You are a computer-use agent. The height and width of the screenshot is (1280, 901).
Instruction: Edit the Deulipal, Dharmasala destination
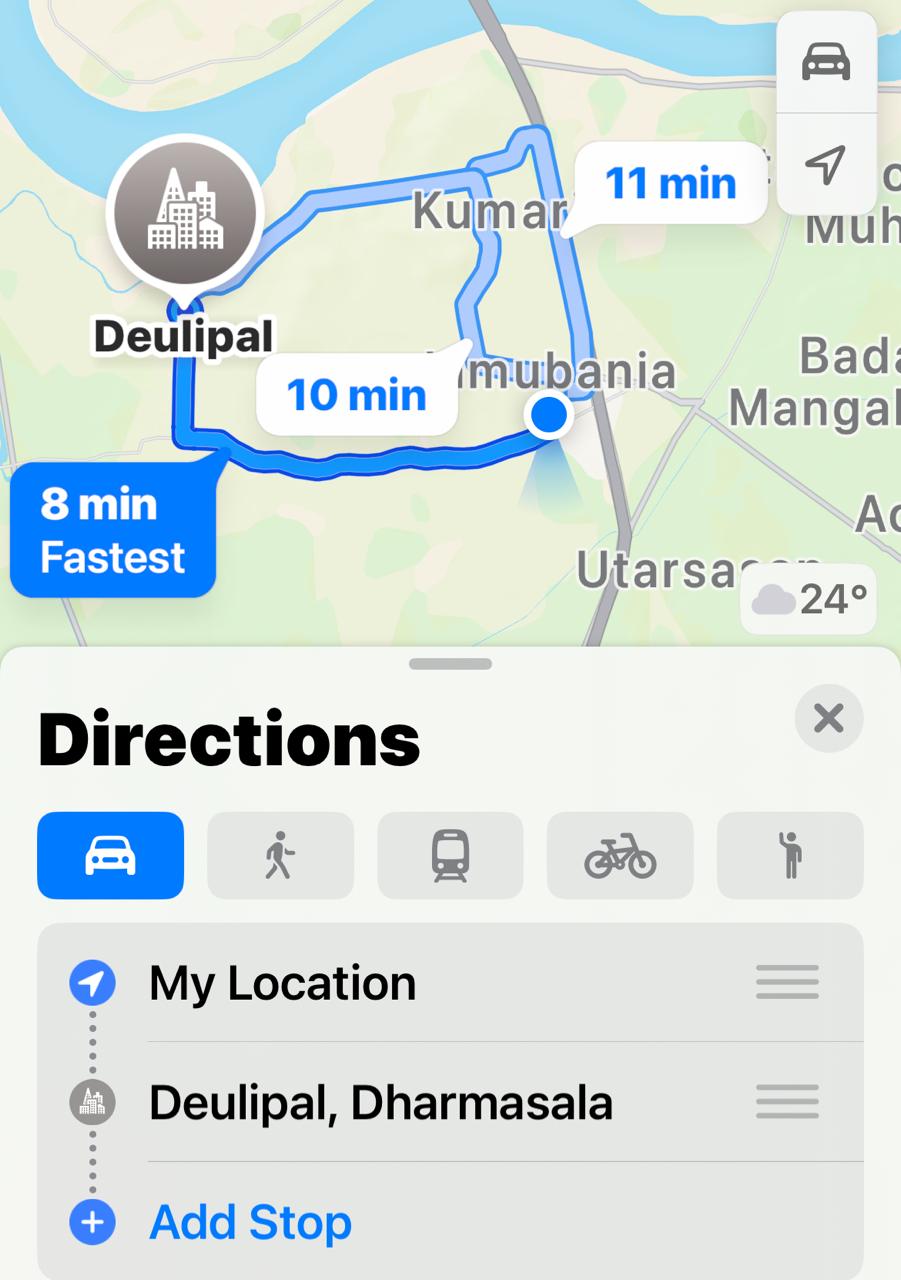tap(380, 1103)
